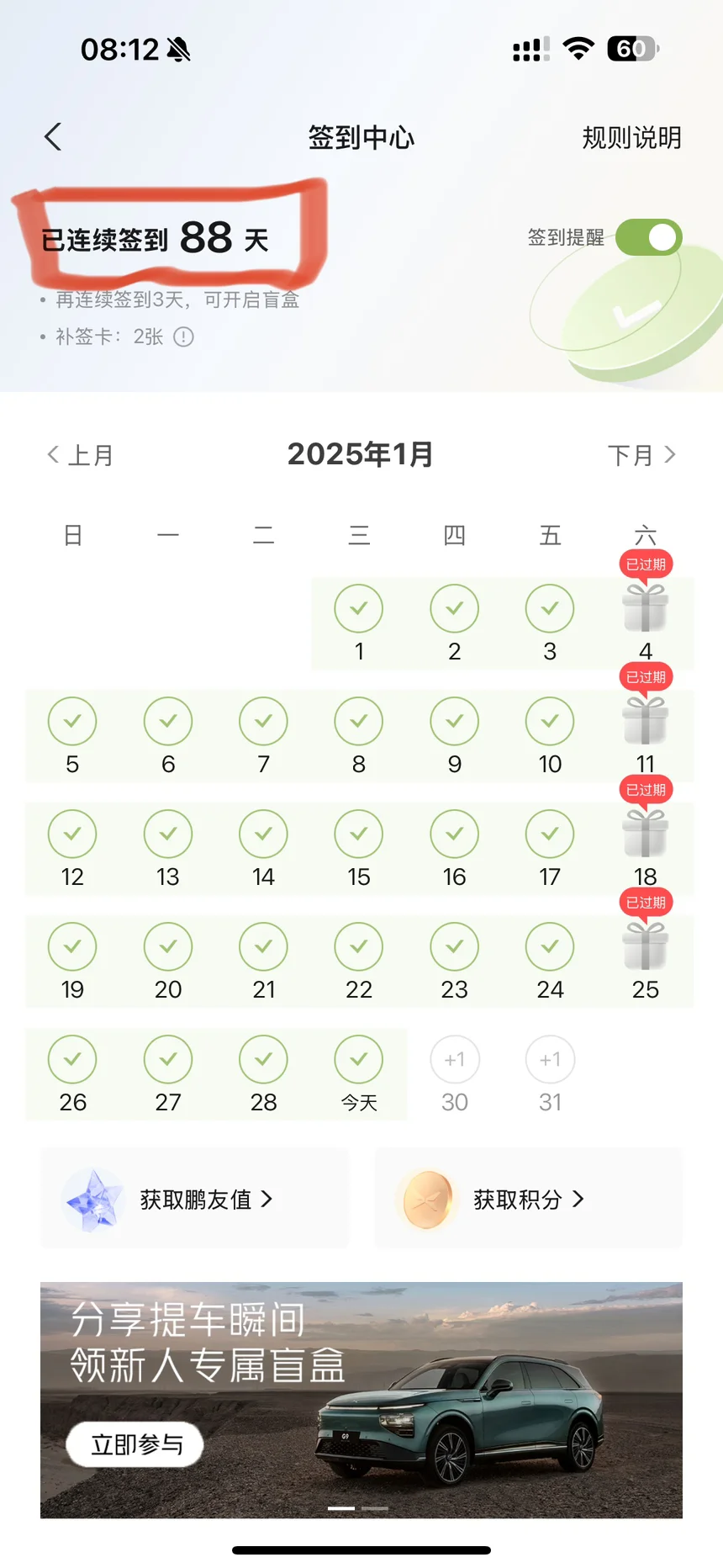The image size is (723, 1568).
Task: Open 规则说明 rules explanation
Action: click(631, 137)
